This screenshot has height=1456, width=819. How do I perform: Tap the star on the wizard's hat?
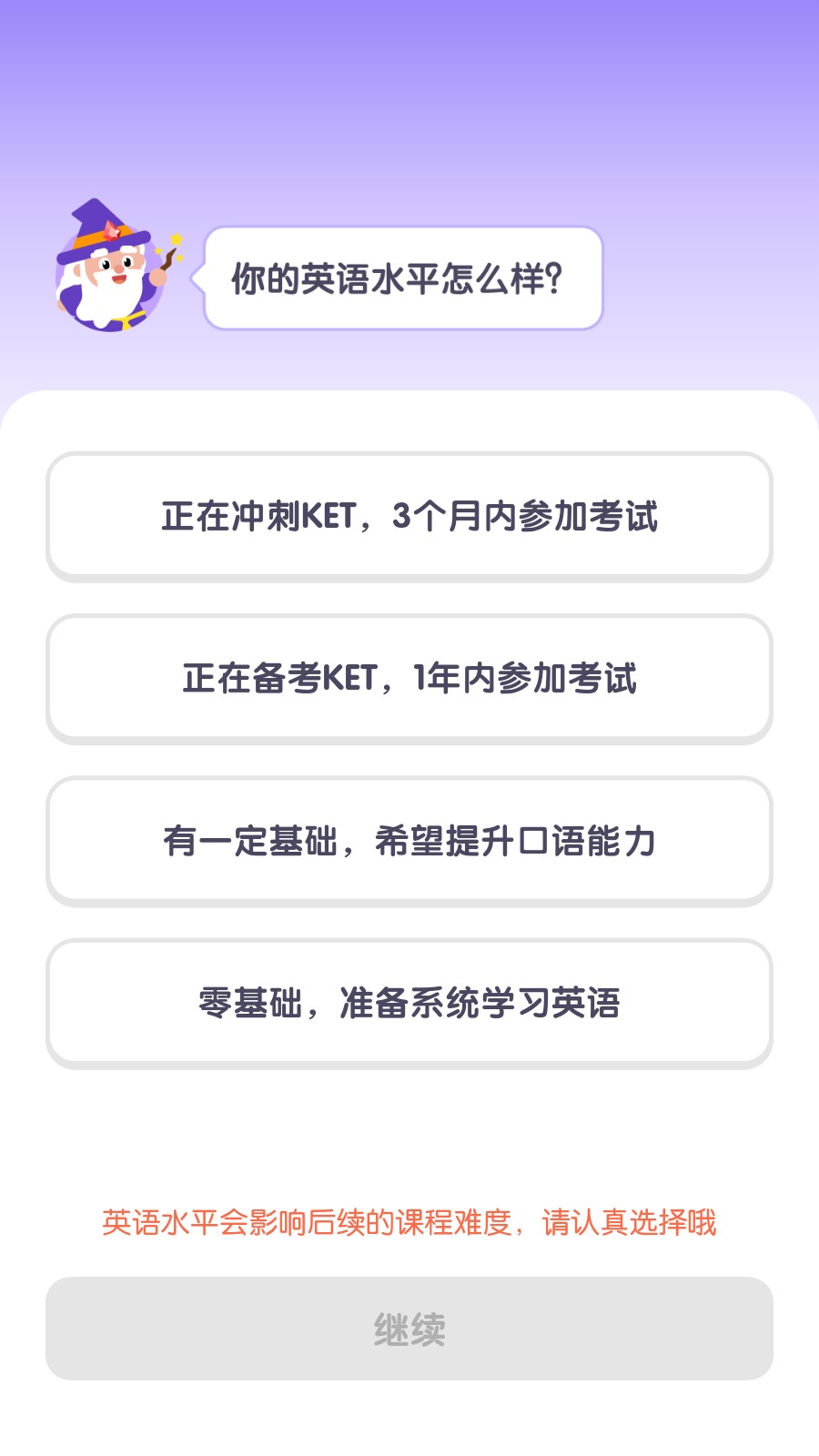click(111, 231)
